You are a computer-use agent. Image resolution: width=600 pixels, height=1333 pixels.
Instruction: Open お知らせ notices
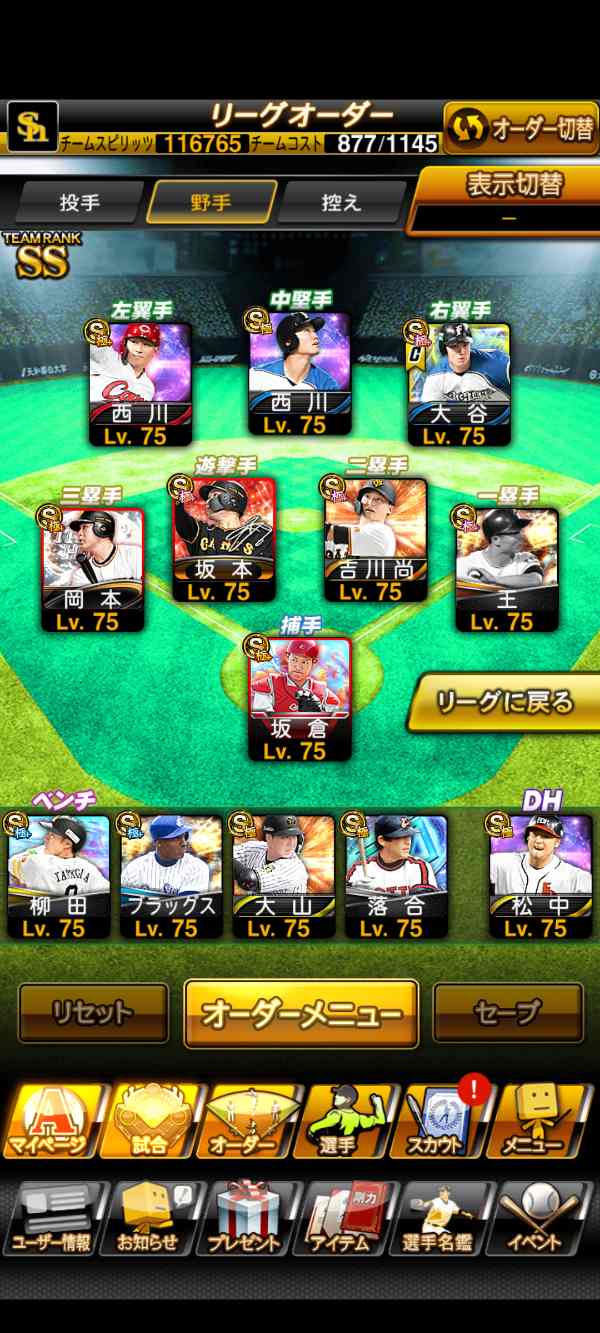(148, 1219)
